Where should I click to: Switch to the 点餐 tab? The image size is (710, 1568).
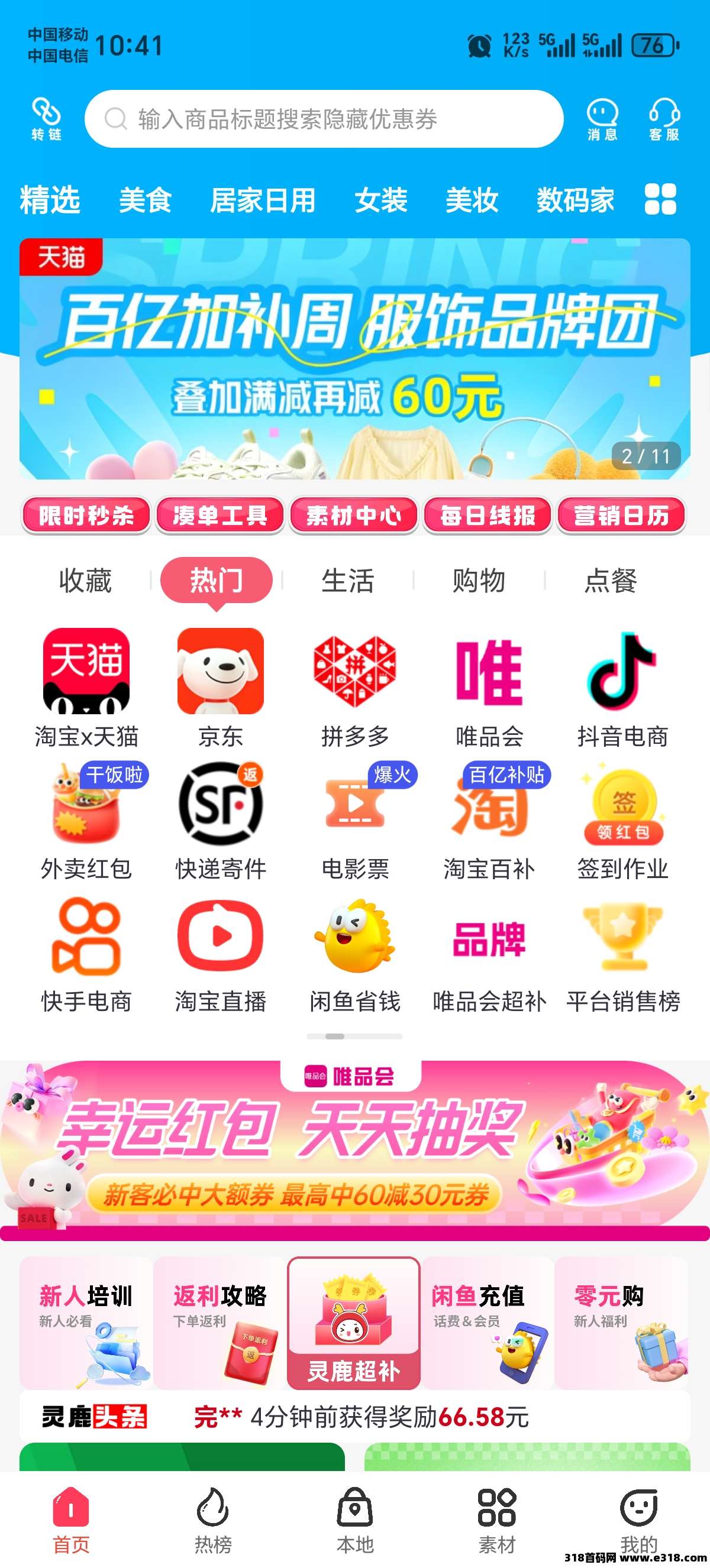coord(610,581)
